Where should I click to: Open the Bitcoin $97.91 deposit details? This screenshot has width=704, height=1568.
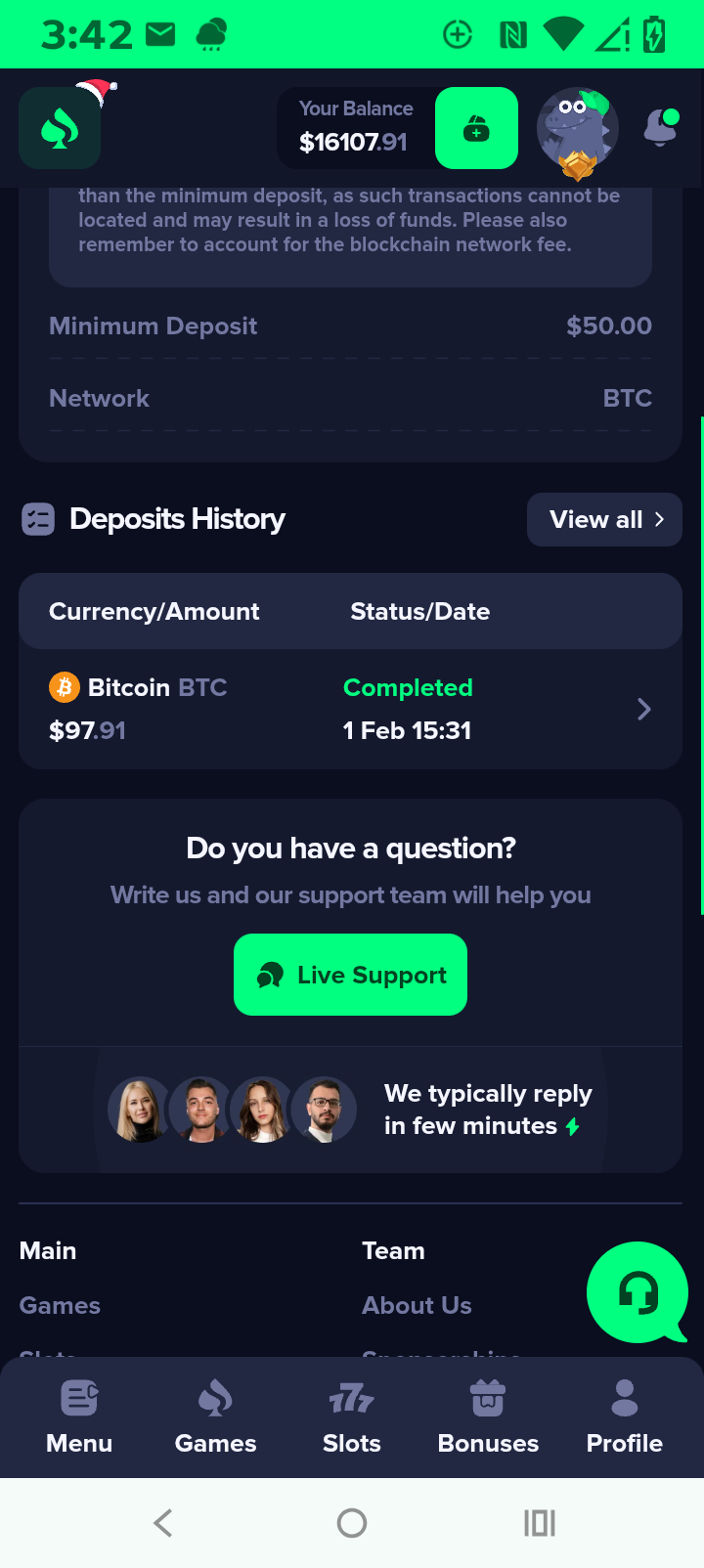(350, 709)
